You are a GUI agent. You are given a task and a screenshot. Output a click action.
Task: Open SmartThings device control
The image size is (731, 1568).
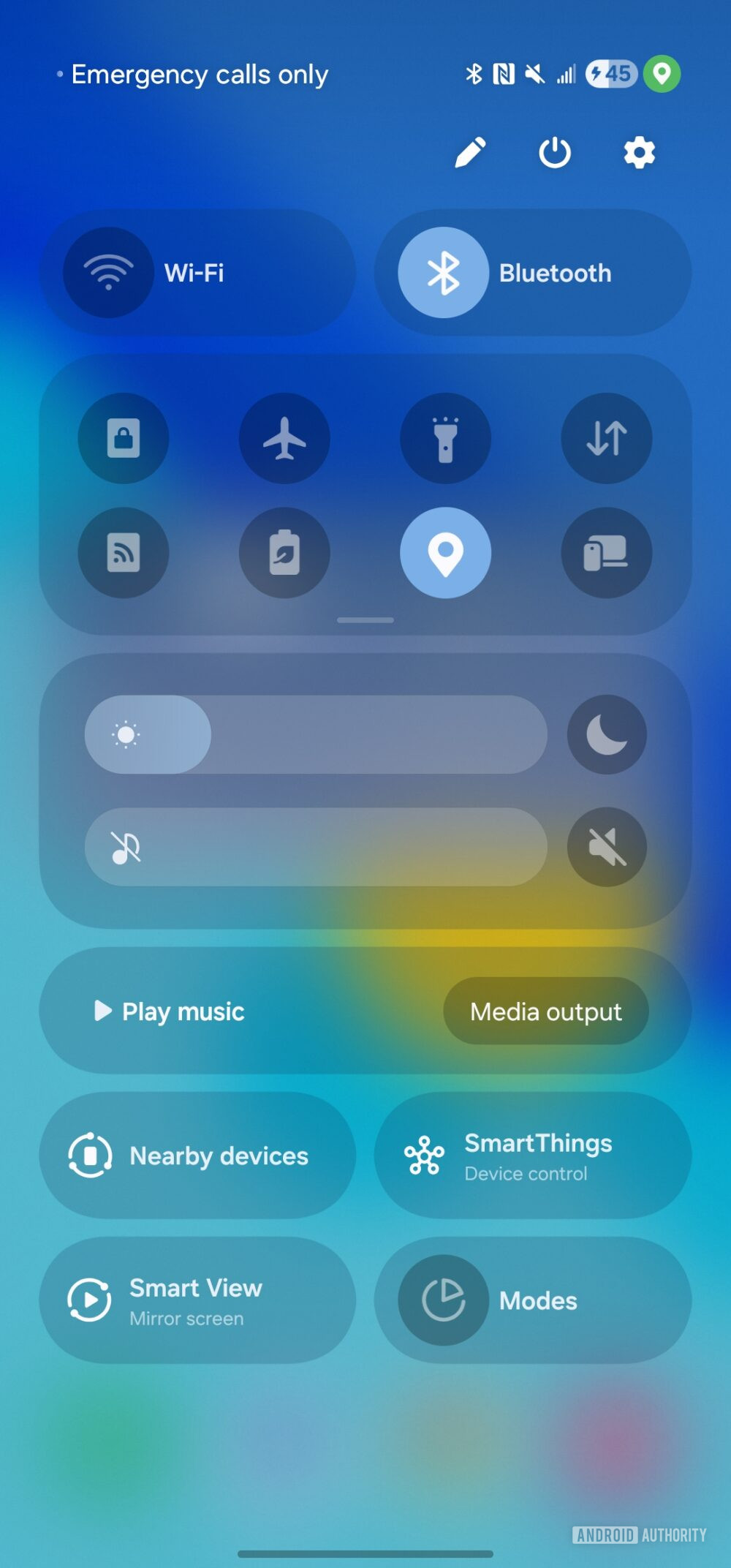click(533, 1156)
